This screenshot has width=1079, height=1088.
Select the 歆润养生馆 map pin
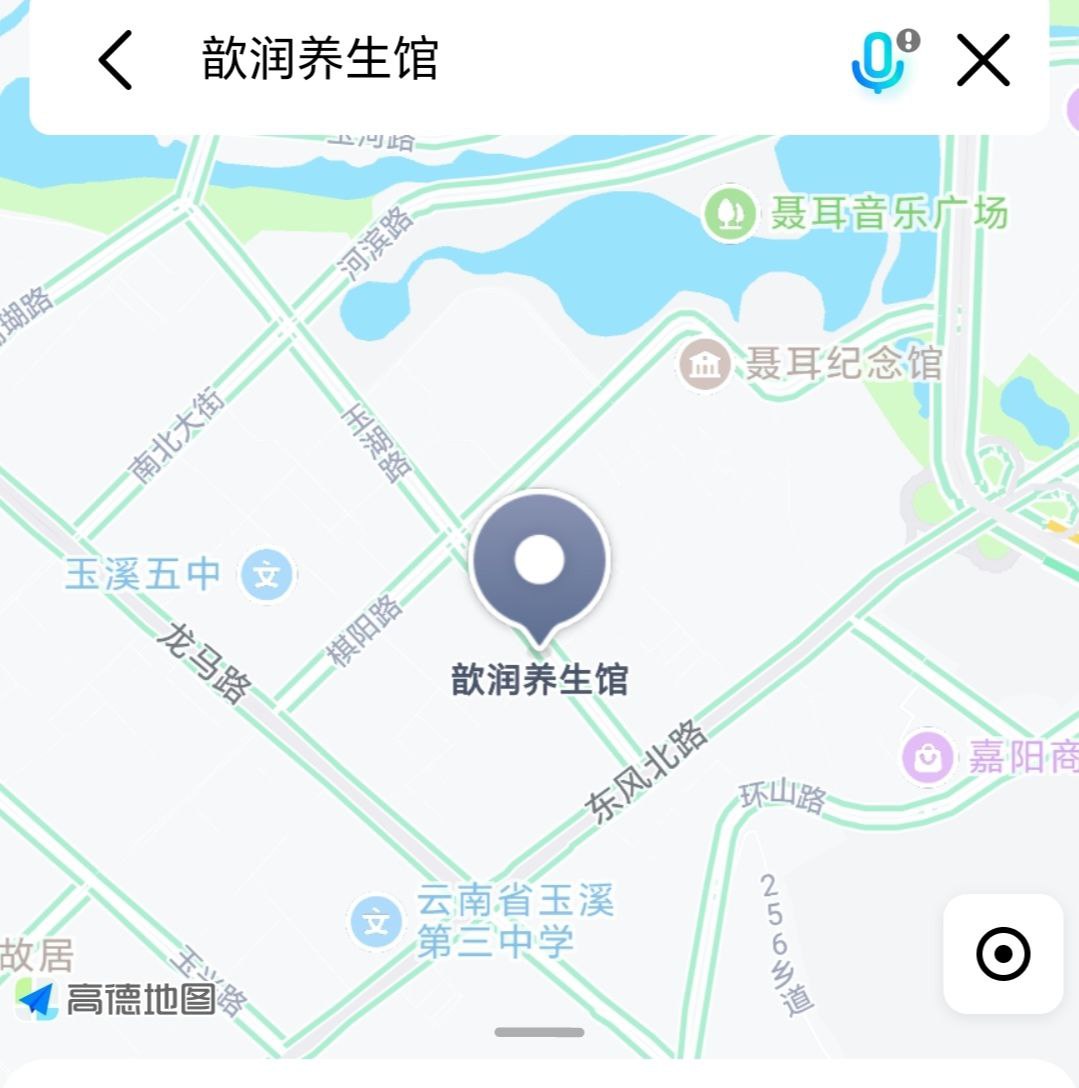coord(540,560)
